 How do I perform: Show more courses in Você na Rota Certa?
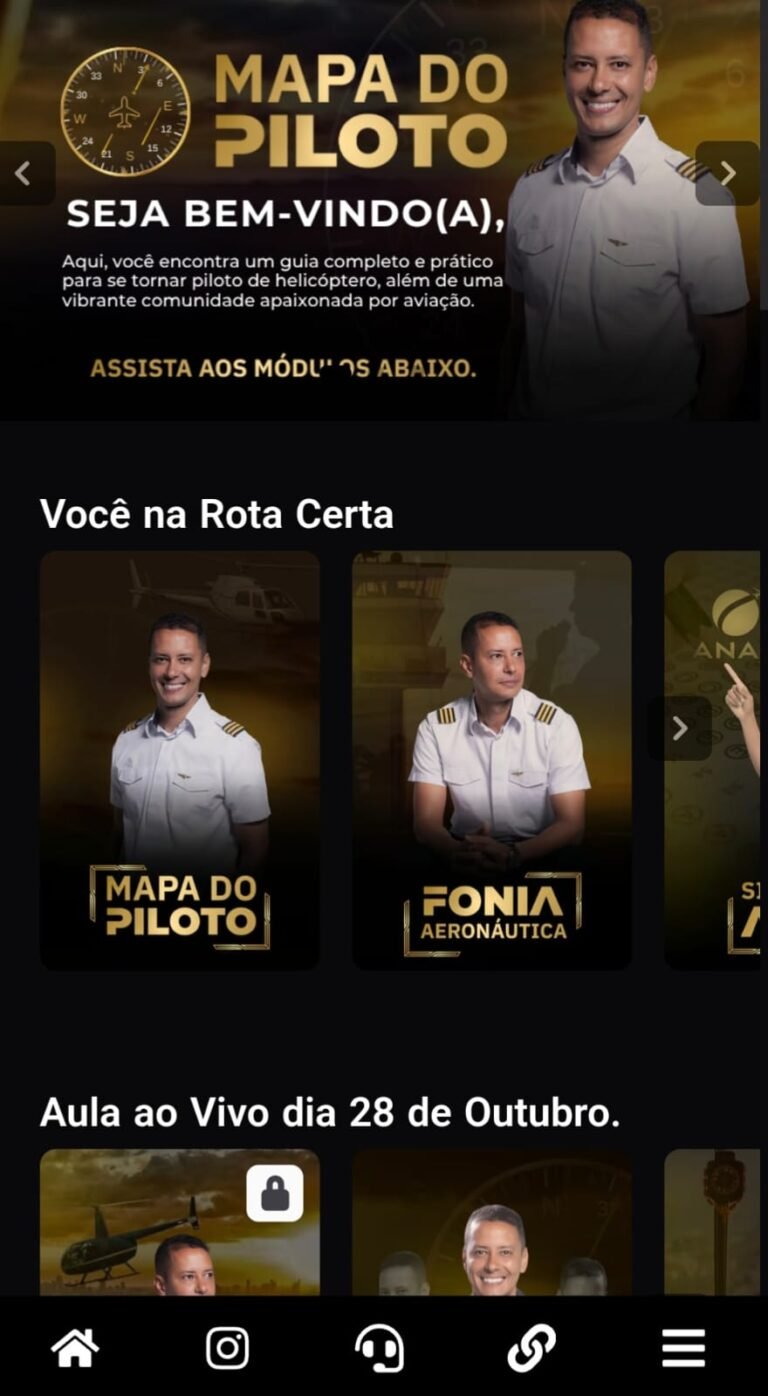680,728
